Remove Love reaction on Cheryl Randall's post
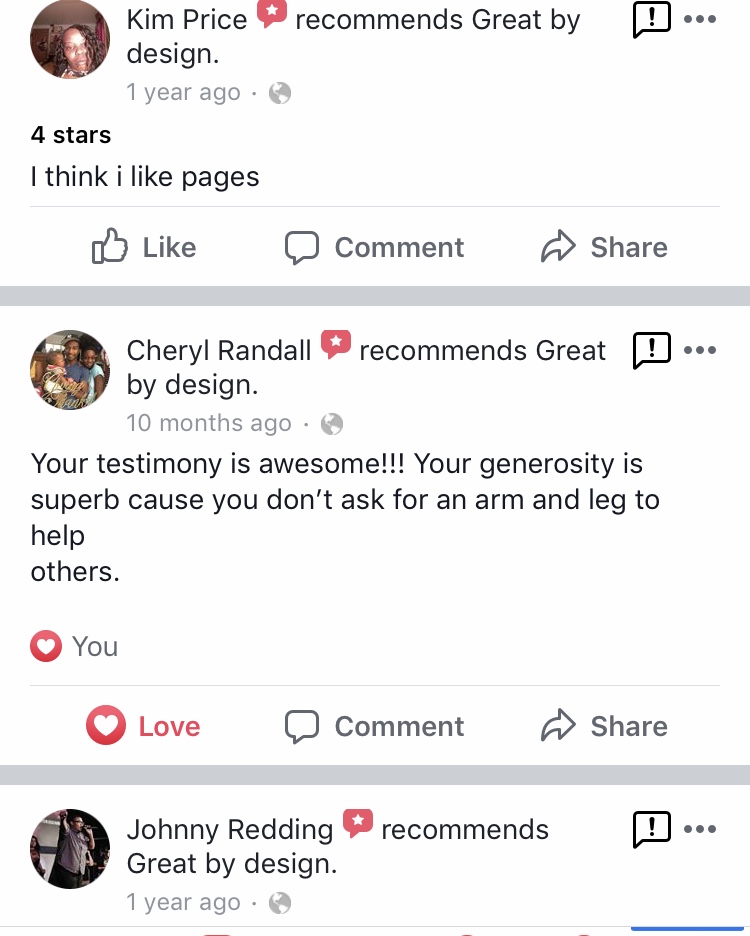This screenshot has height=936, width=750. (143, 726)
